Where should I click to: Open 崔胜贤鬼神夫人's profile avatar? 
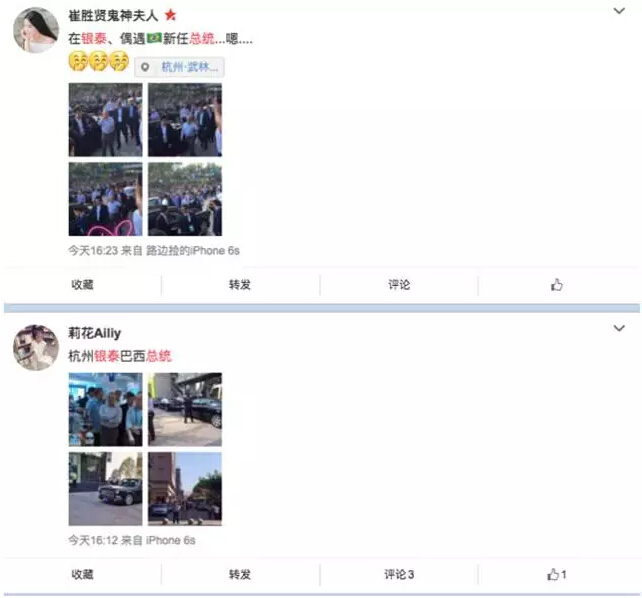click(34, 29)
